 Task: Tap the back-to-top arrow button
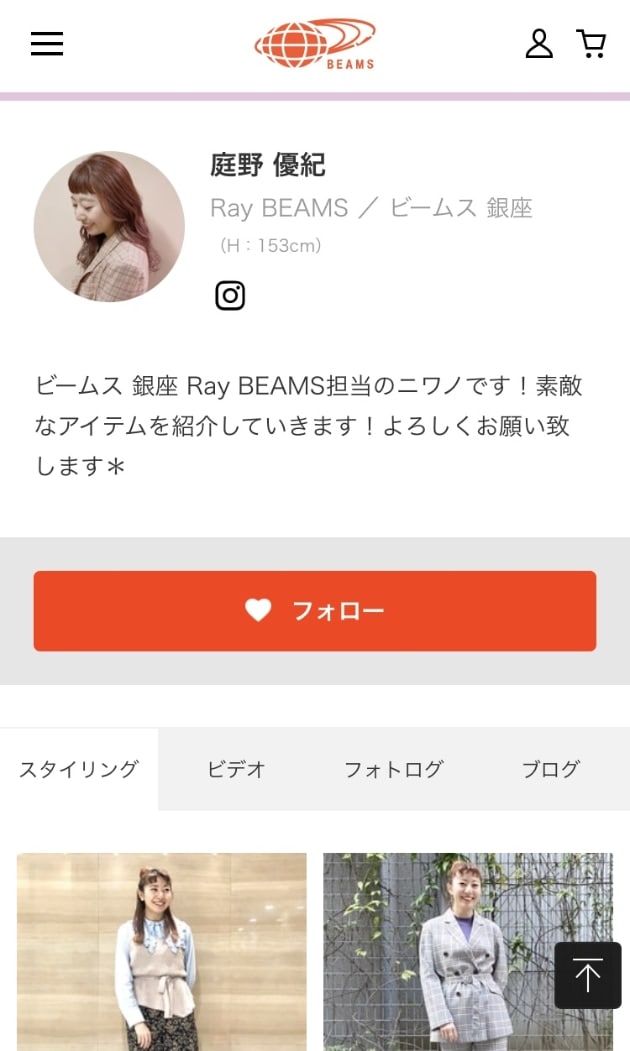pyautogui.click(x=588, y=975)
